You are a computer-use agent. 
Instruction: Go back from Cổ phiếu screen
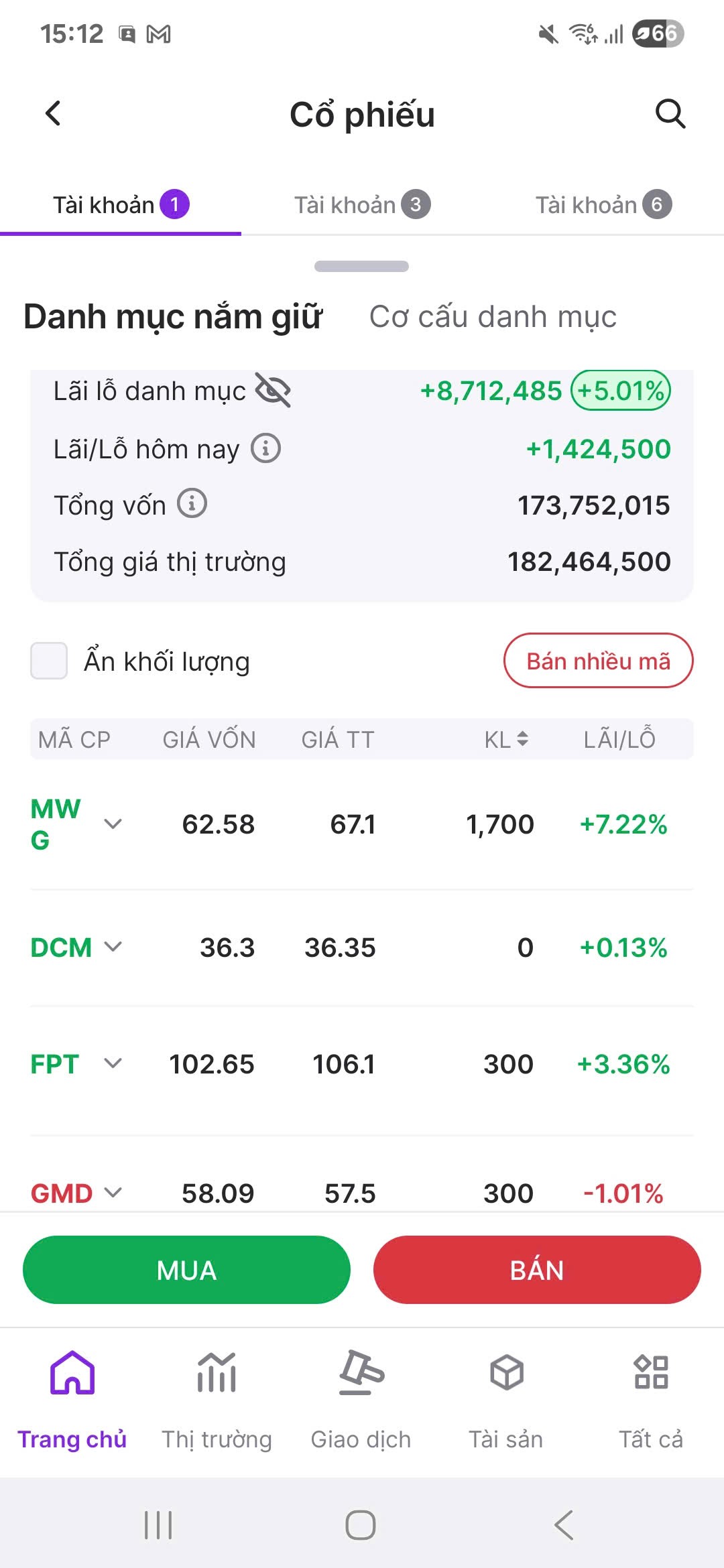[x=54, y=114]
